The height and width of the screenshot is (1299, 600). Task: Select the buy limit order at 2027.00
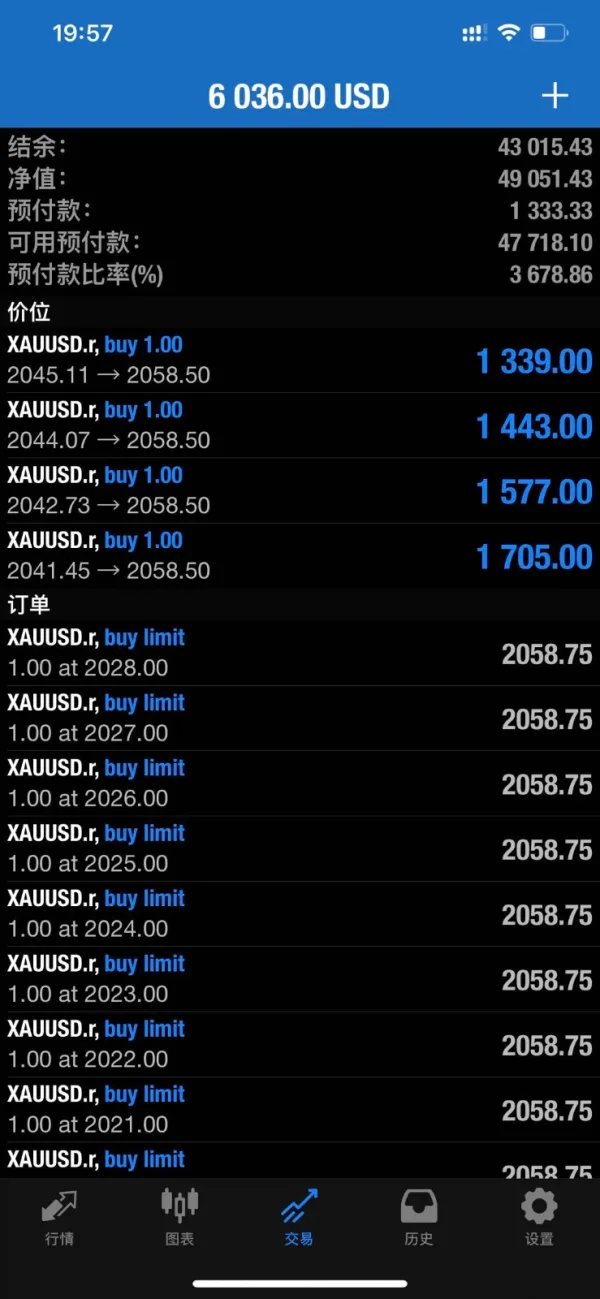(300, 718)
